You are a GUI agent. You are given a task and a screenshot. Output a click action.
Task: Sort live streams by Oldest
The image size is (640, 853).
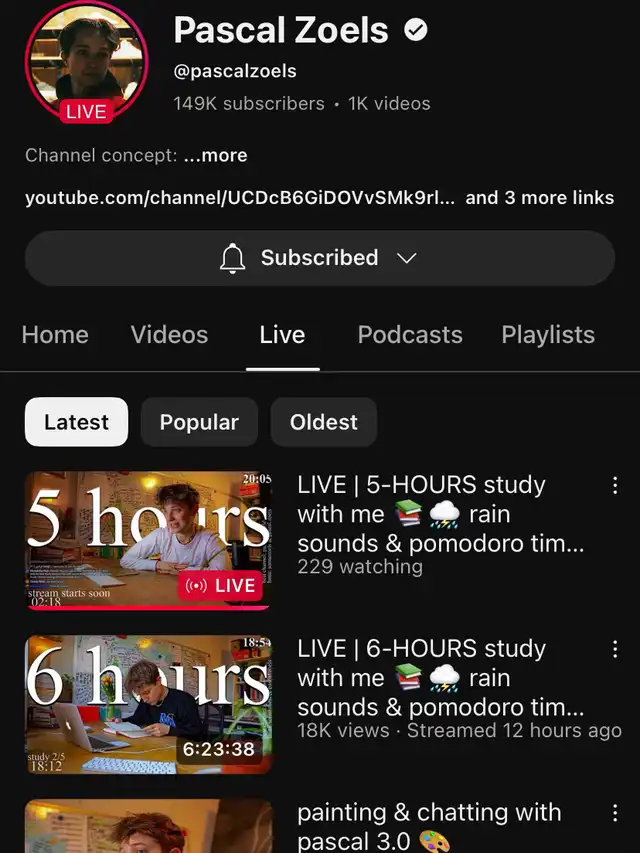[x=323, y=422]
